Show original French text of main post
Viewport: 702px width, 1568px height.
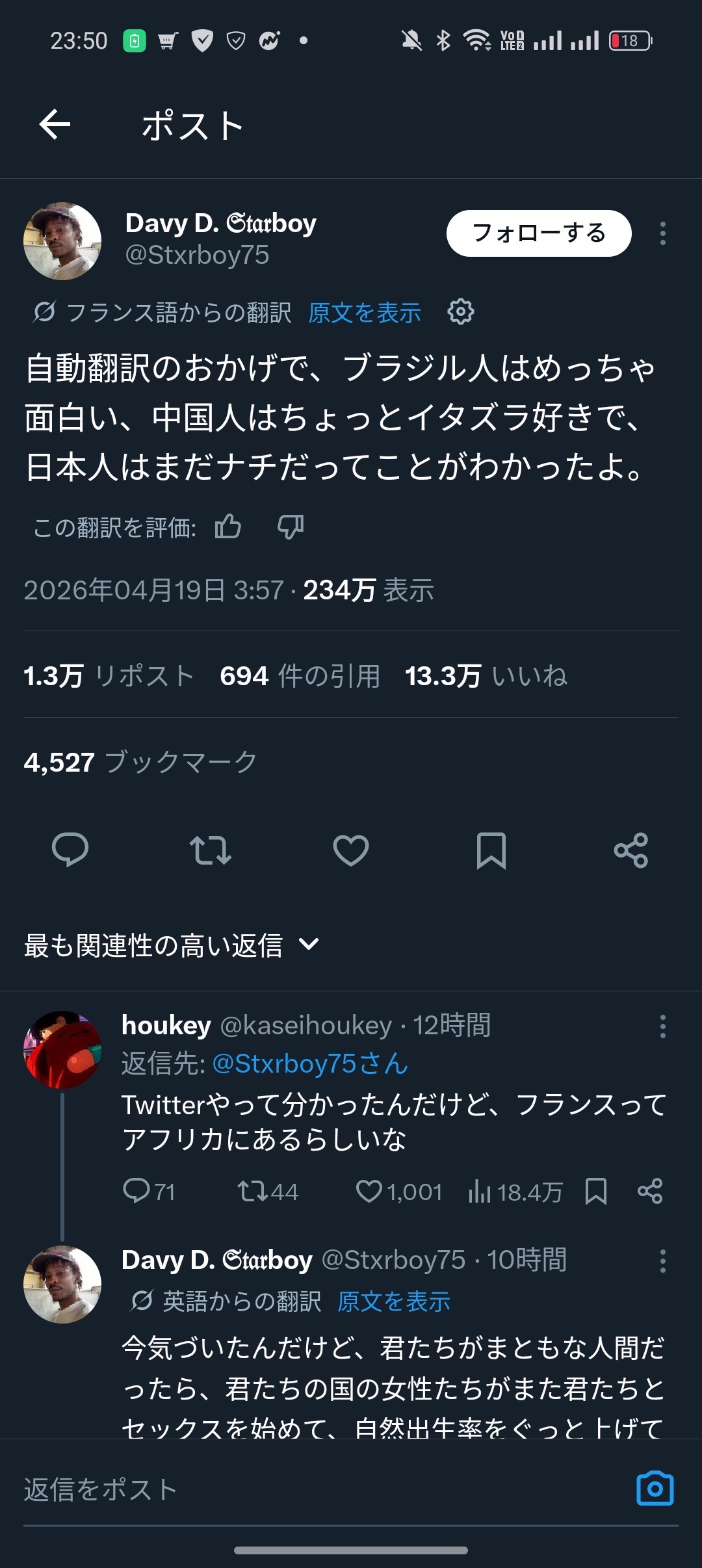coord(365,313)
